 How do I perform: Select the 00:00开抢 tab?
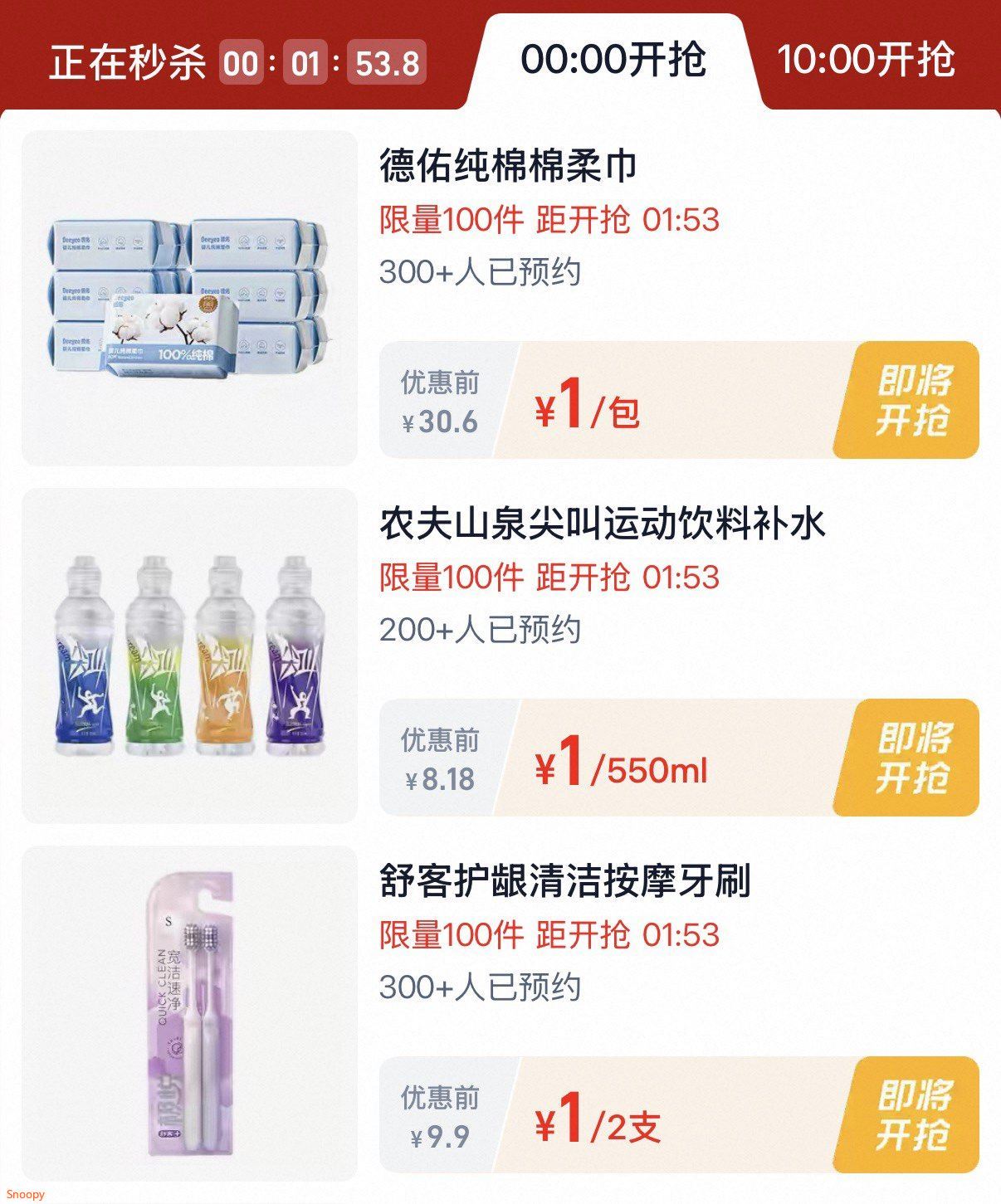613,60
